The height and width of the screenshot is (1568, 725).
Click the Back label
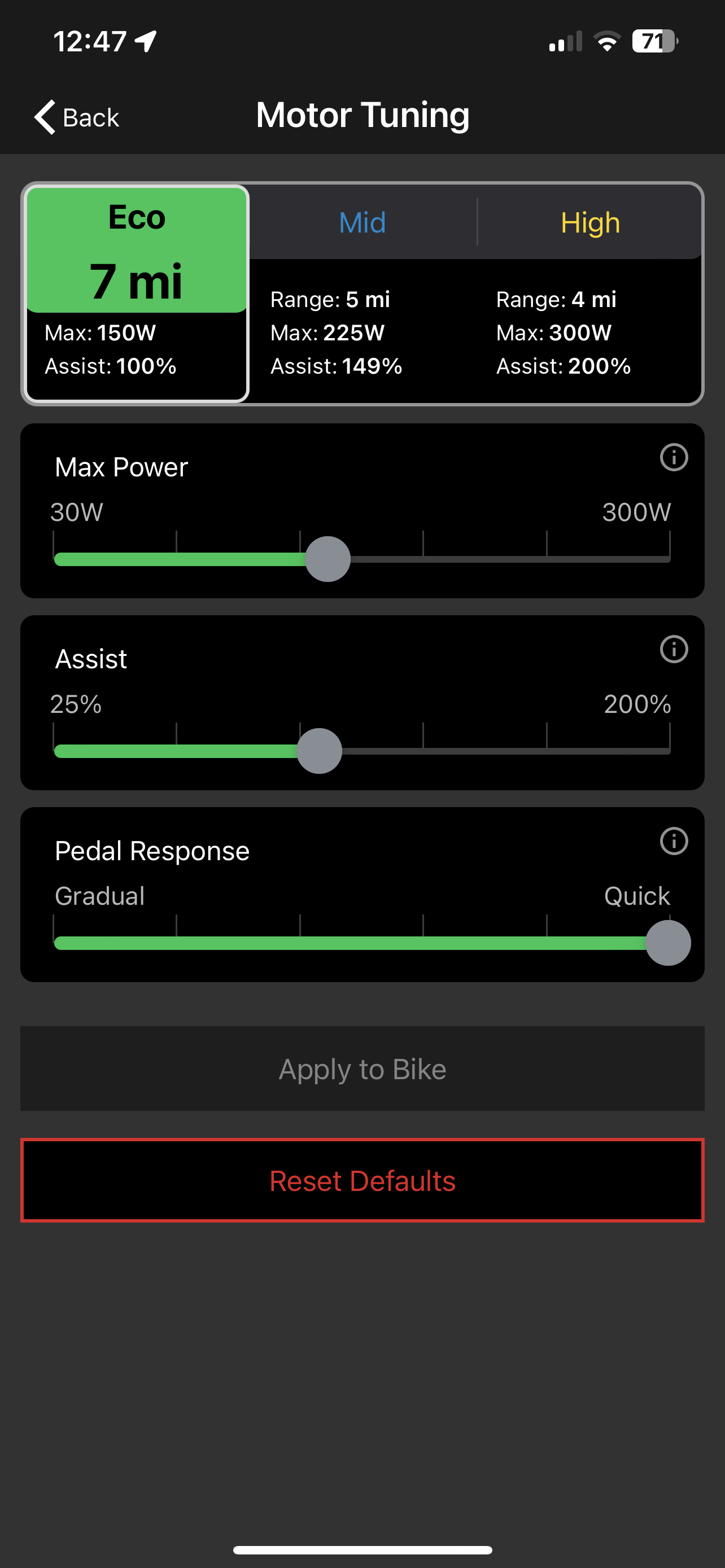(91, 117)
